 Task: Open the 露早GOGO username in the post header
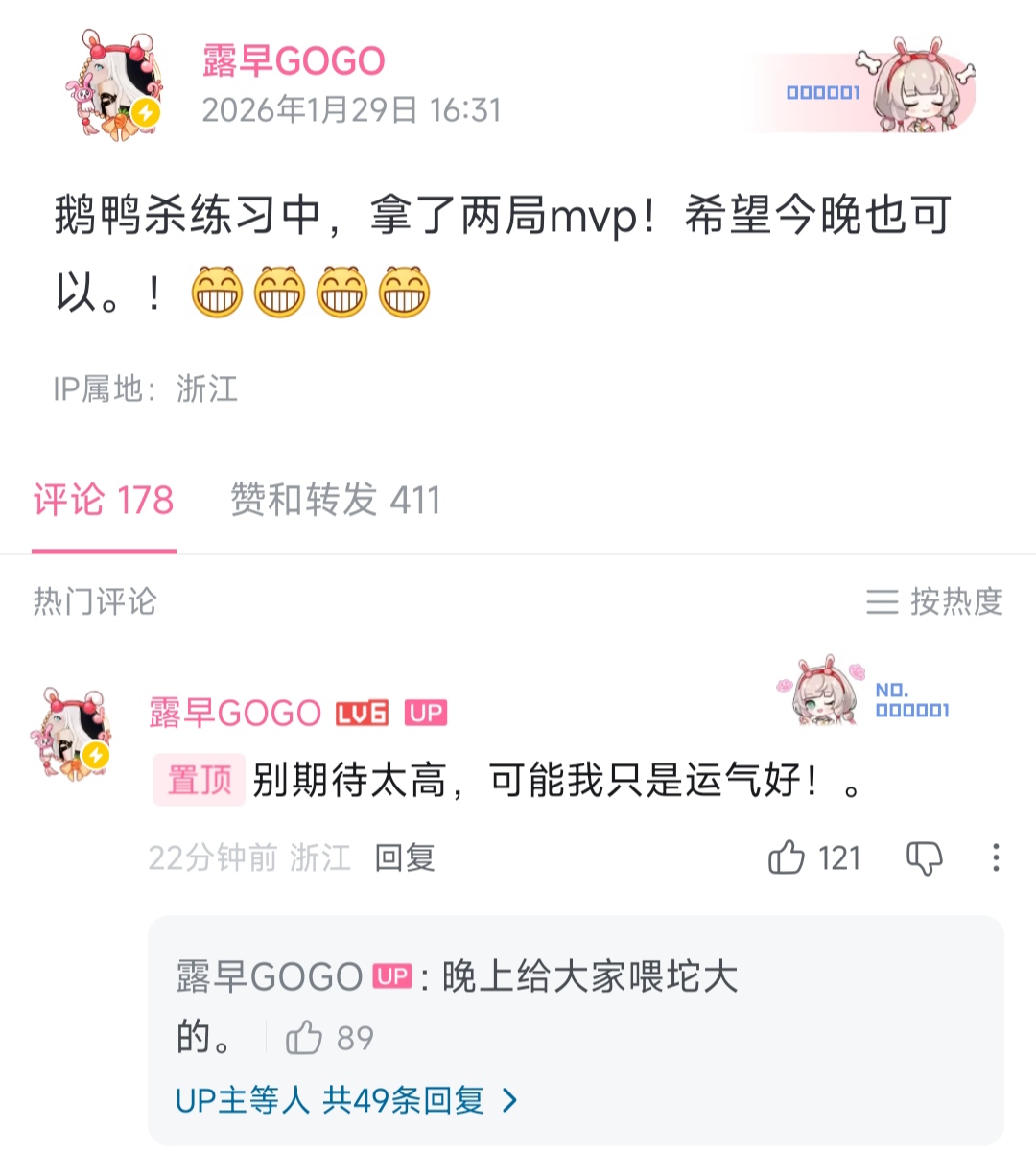[x=294, y=61]
